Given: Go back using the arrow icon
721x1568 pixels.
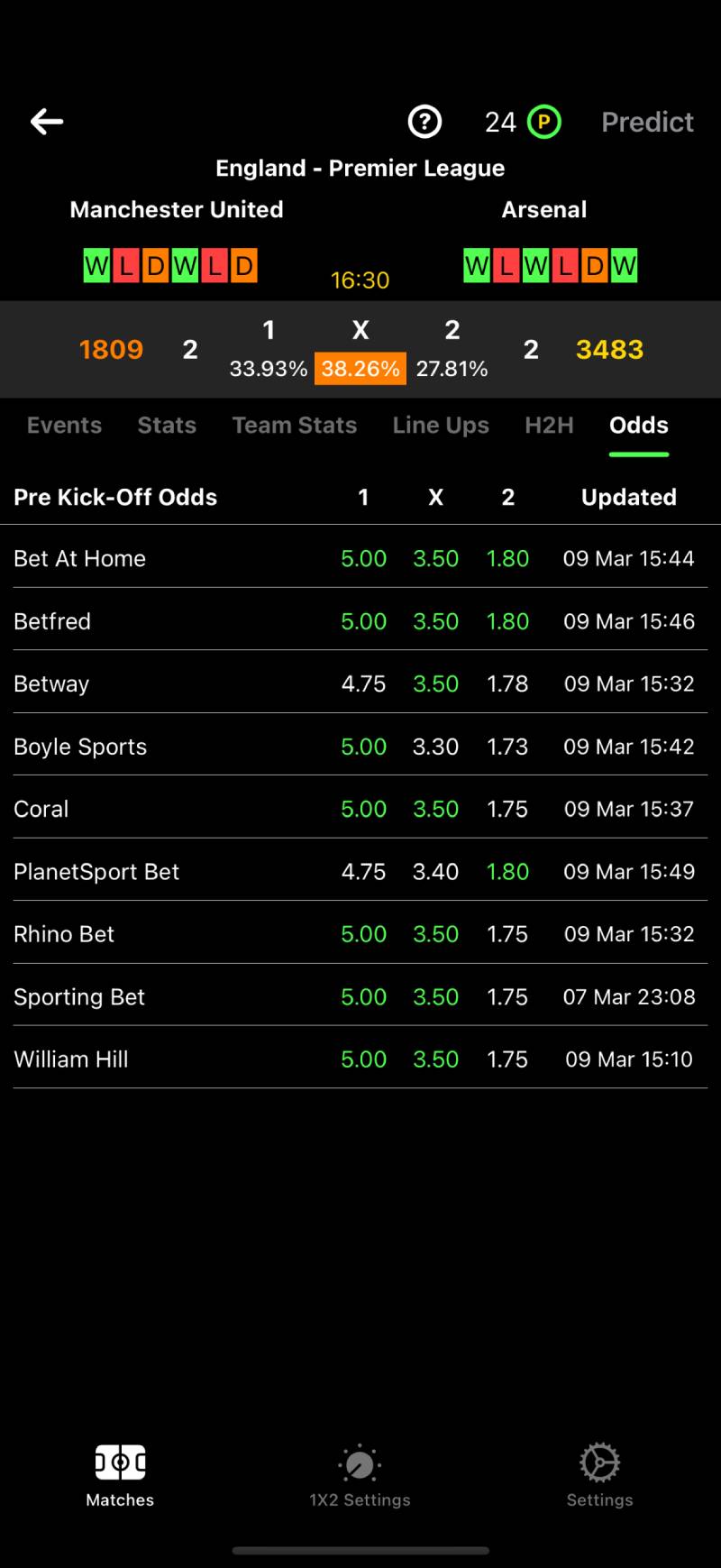Looking at the screenshot, I should tap(47, 122).
